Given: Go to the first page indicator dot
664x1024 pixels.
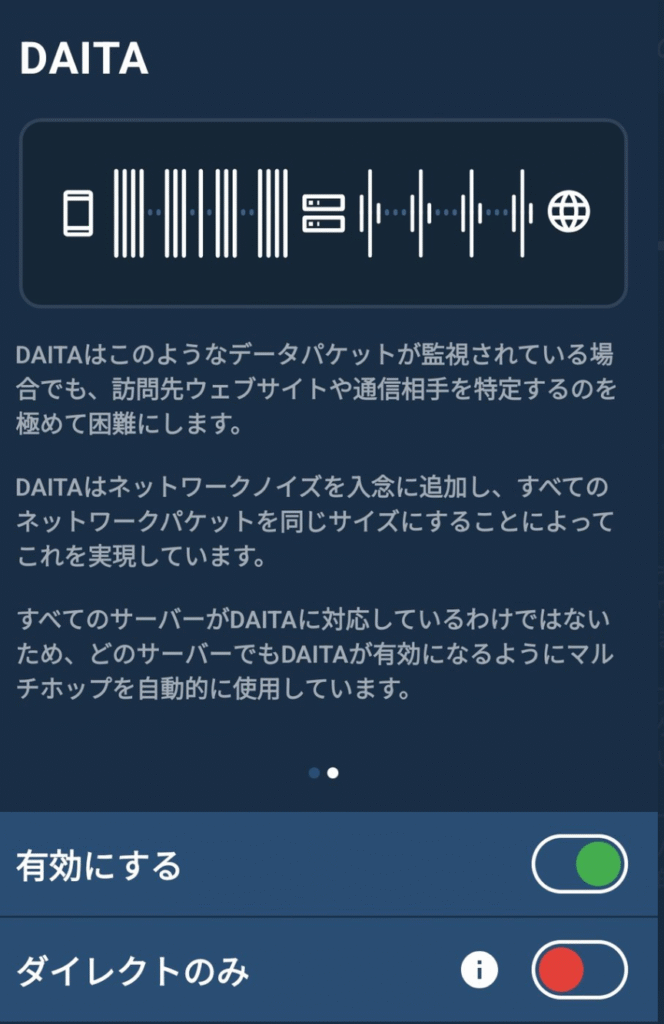Looking at the screenshot, I should (x=314, y=773).
